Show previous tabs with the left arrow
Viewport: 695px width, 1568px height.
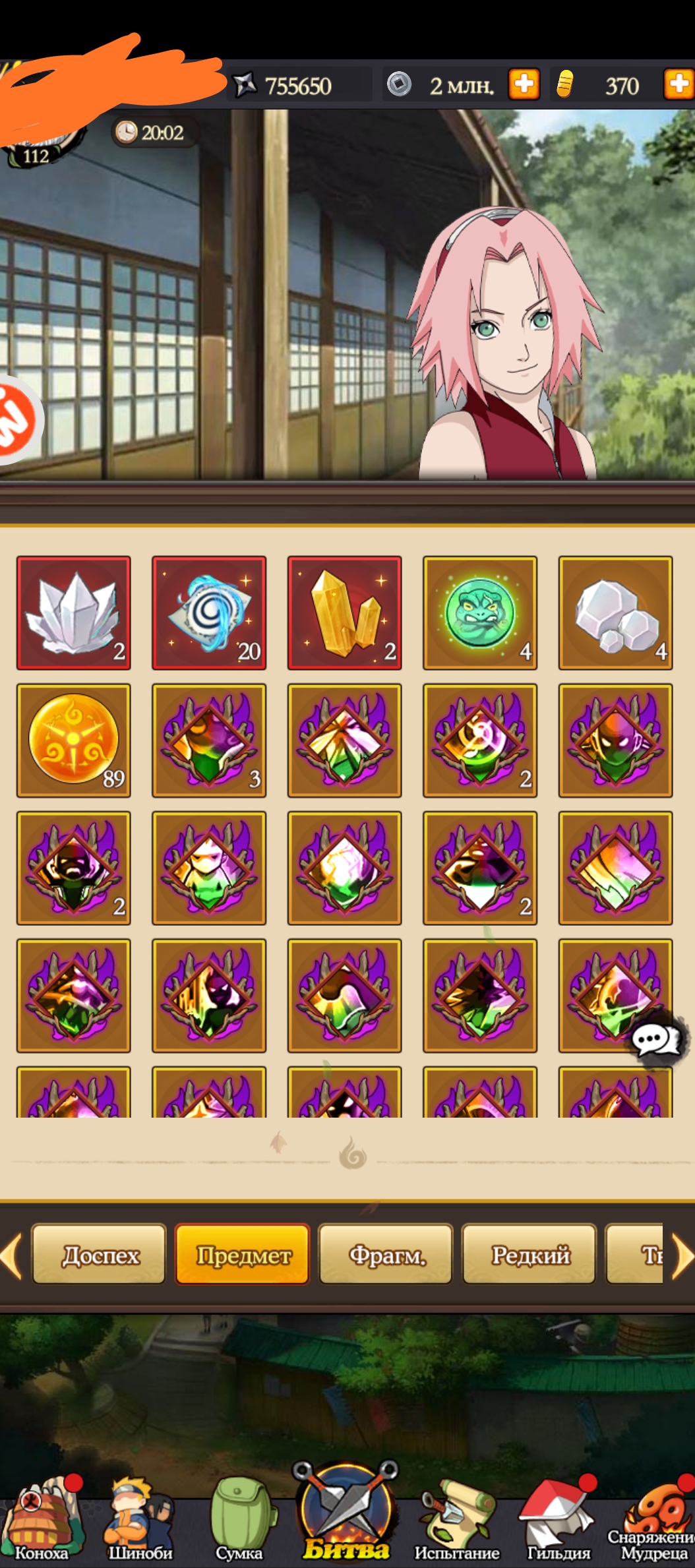(11, 1254)
